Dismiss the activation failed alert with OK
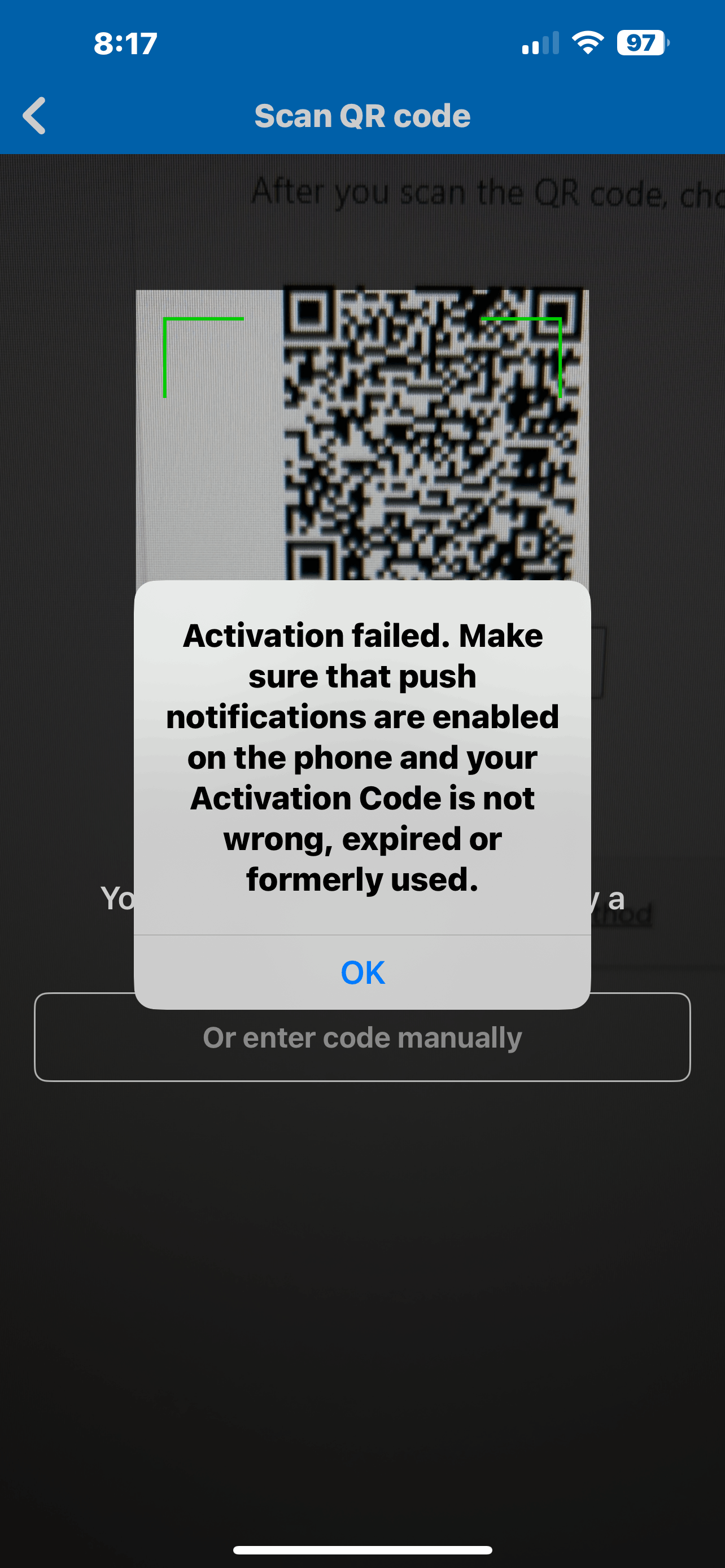725x1568 pixels. tap(362, 972)
